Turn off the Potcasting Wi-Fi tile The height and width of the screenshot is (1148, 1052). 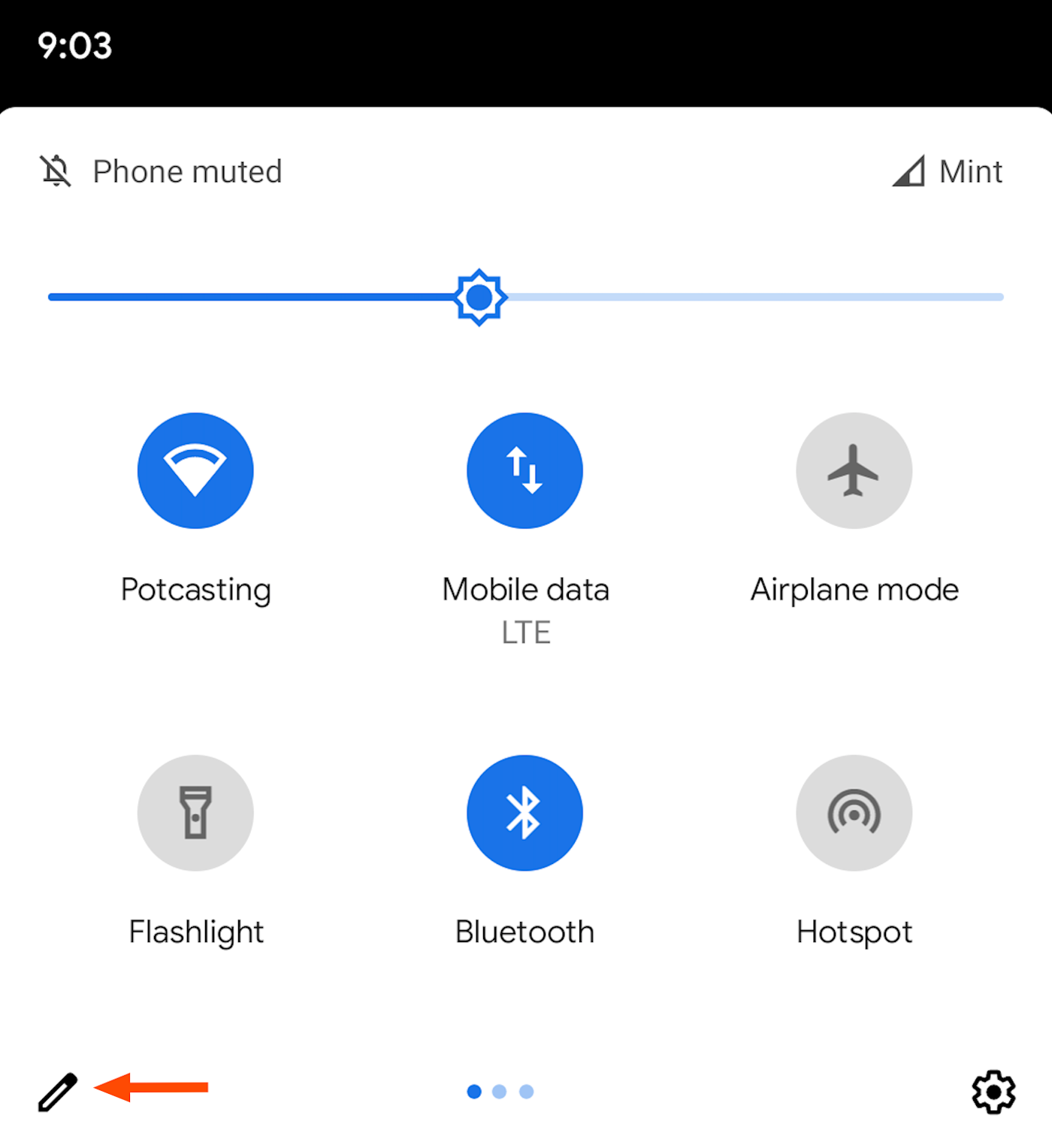195,470
